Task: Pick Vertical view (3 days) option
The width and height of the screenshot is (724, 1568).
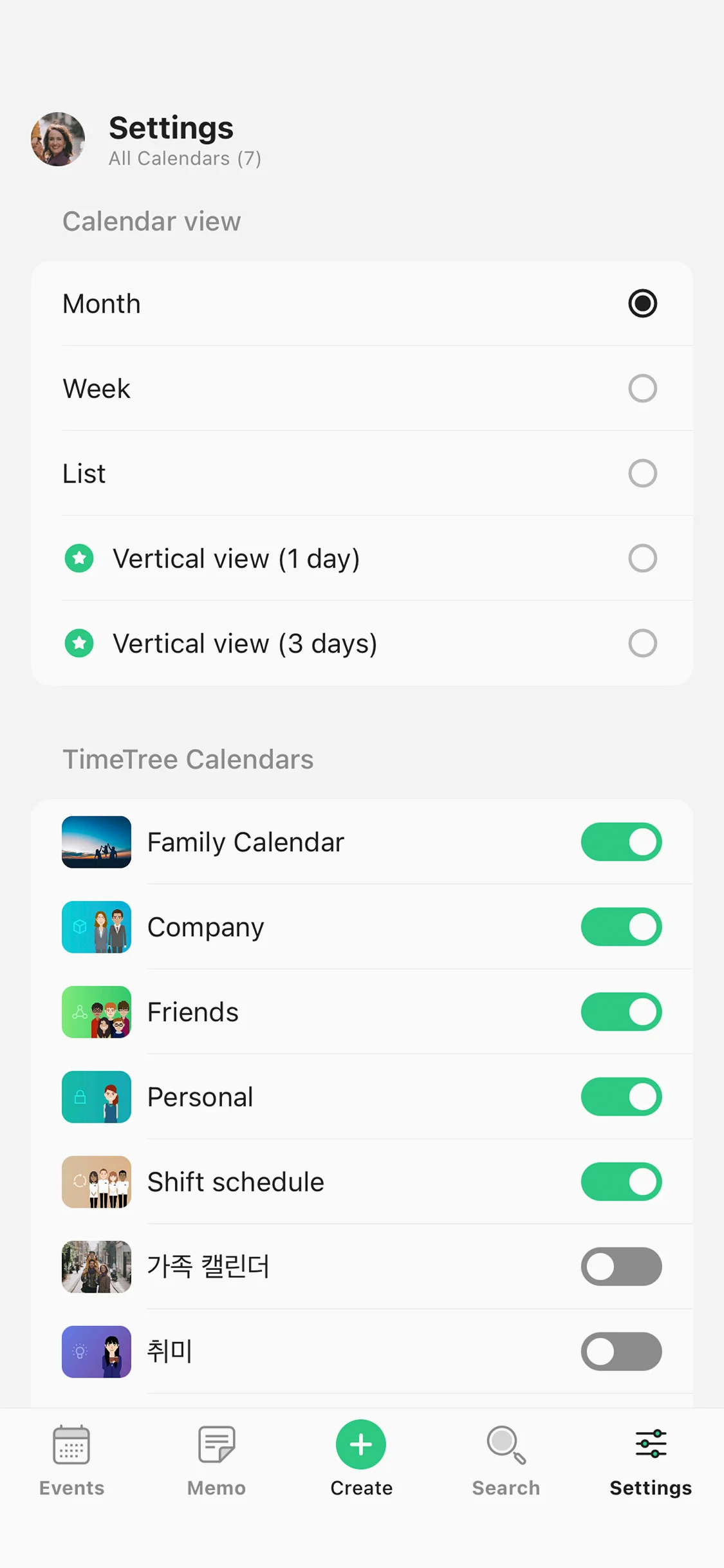Action: coord(642,644)
